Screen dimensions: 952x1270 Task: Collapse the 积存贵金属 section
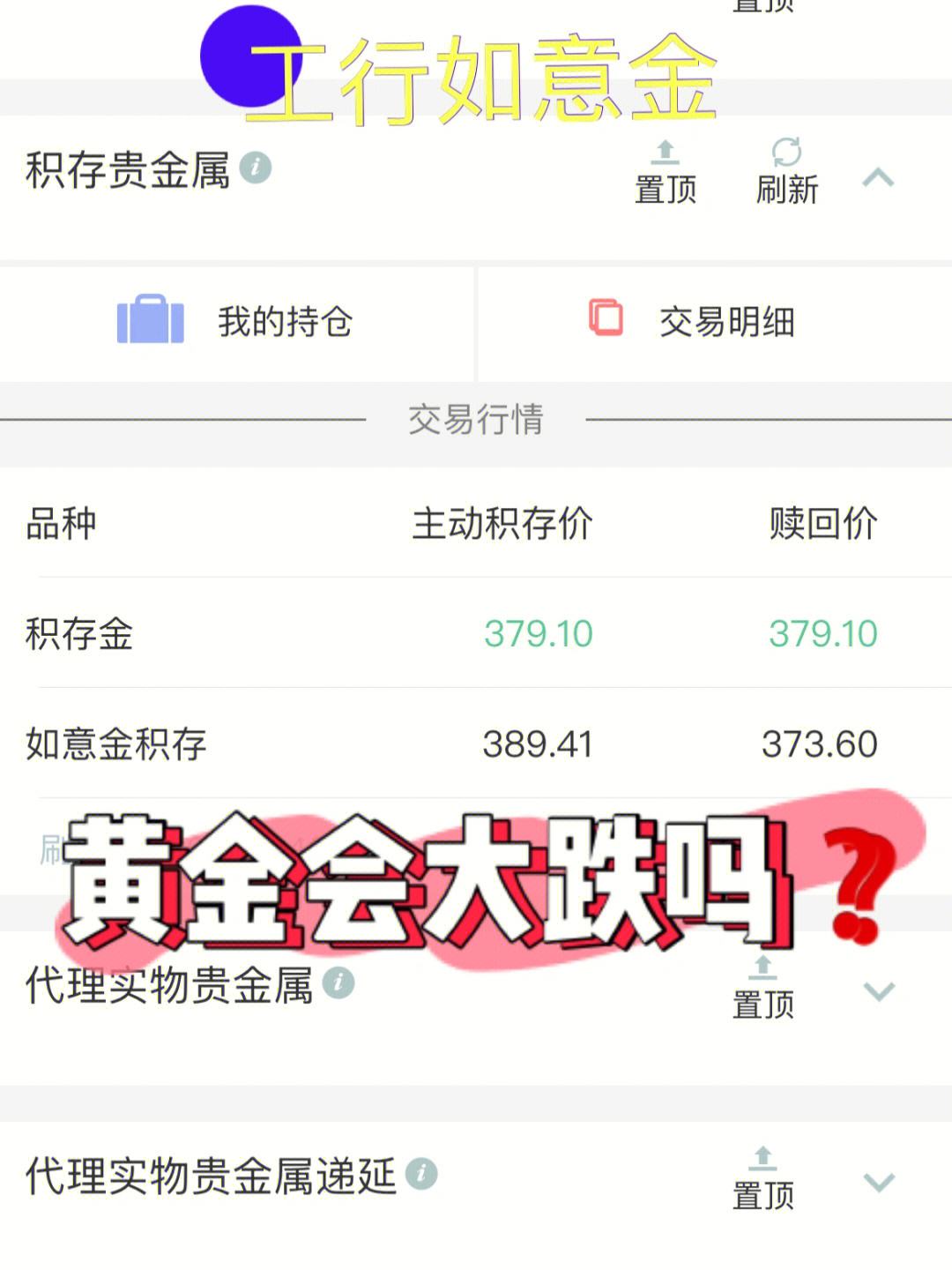878,178
